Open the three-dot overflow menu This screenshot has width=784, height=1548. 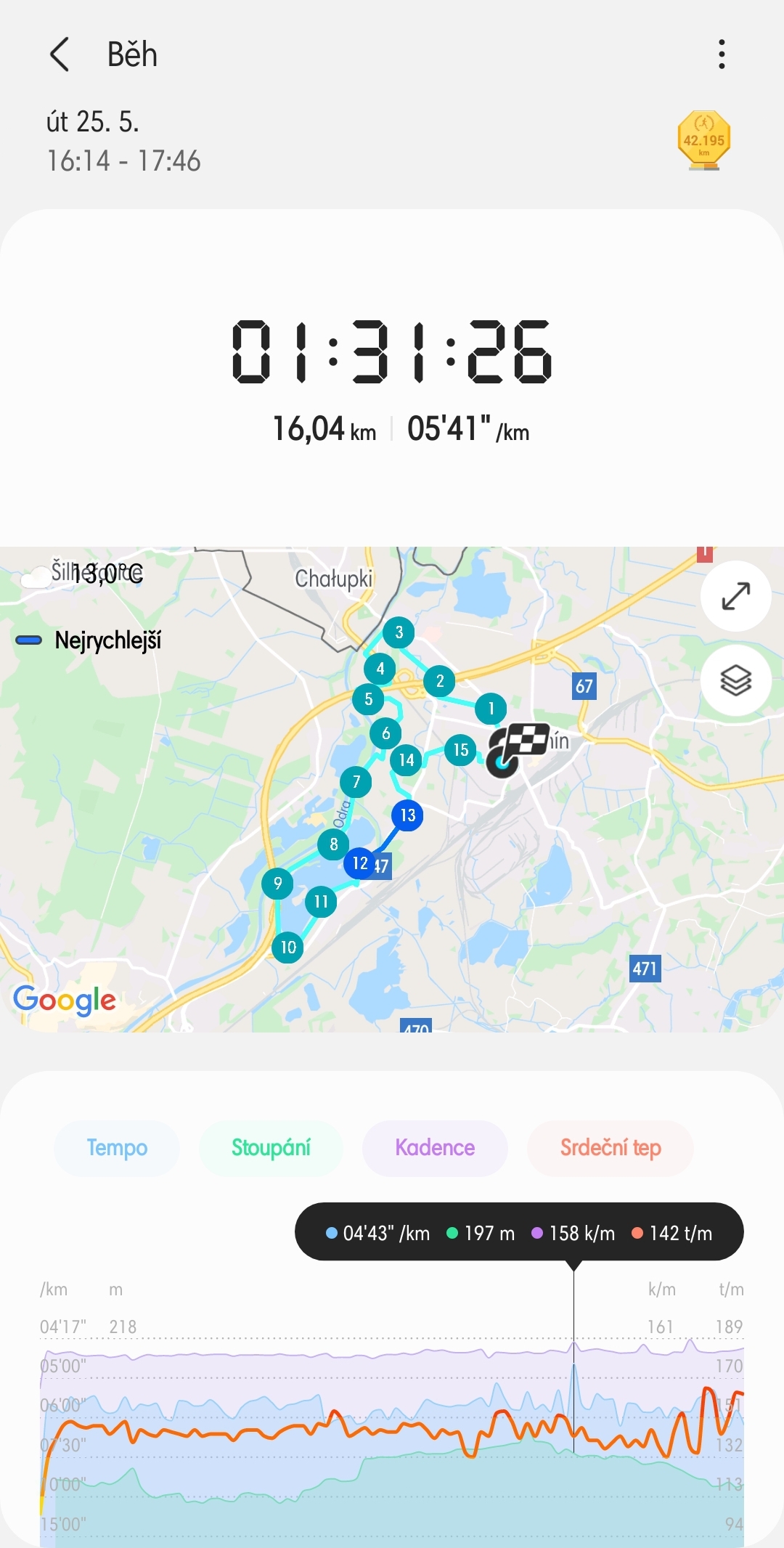722,54
